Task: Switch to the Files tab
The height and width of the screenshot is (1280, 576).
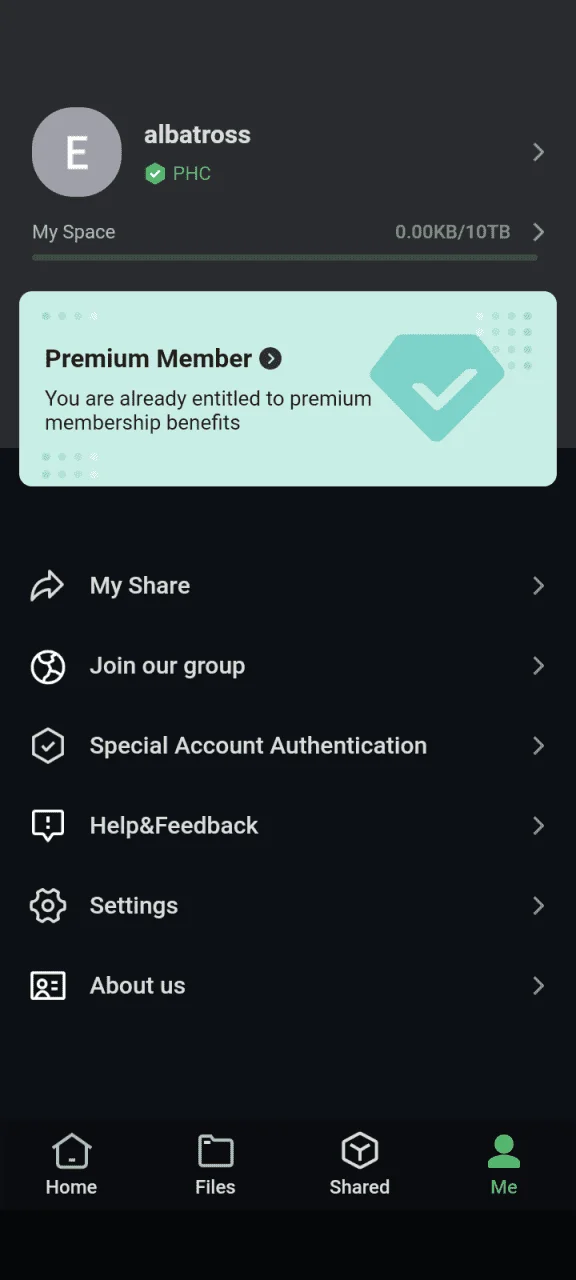Action: pos(216,1165)
